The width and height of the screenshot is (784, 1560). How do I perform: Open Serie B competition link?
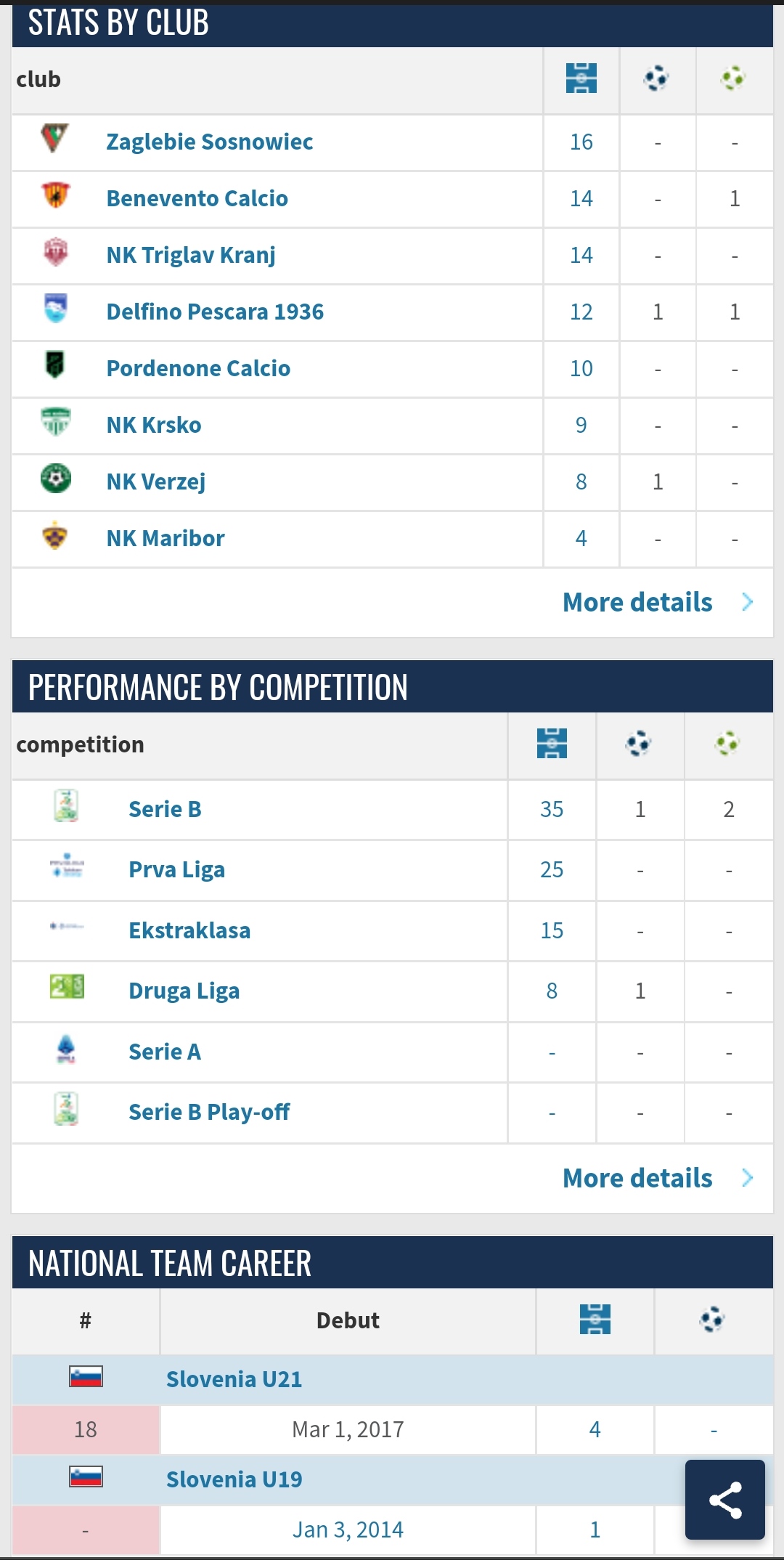165,809
